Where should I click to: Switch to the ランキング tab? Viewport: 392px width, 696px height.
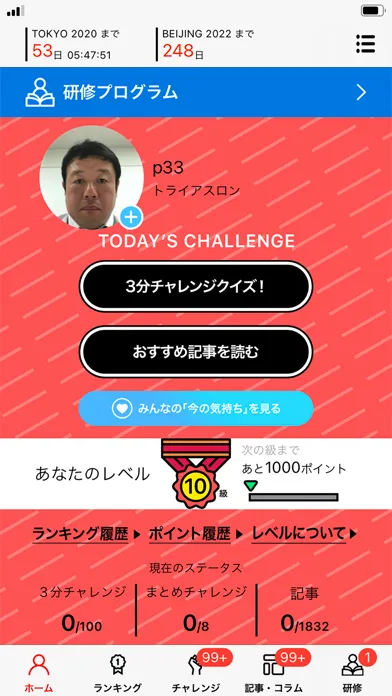coord(118,672)
